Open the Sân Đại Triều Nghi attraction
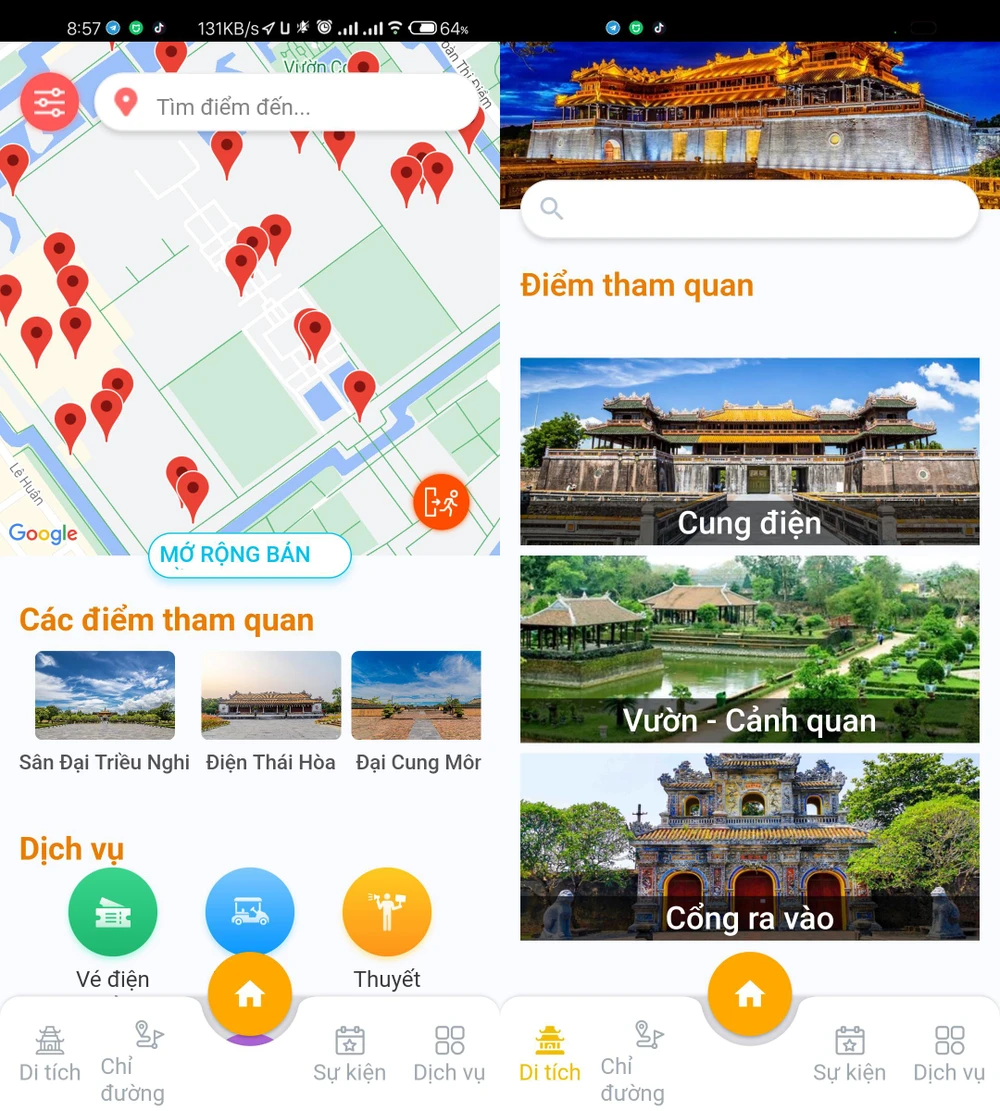This screenshot has height=1111, width=1000. 105,696
